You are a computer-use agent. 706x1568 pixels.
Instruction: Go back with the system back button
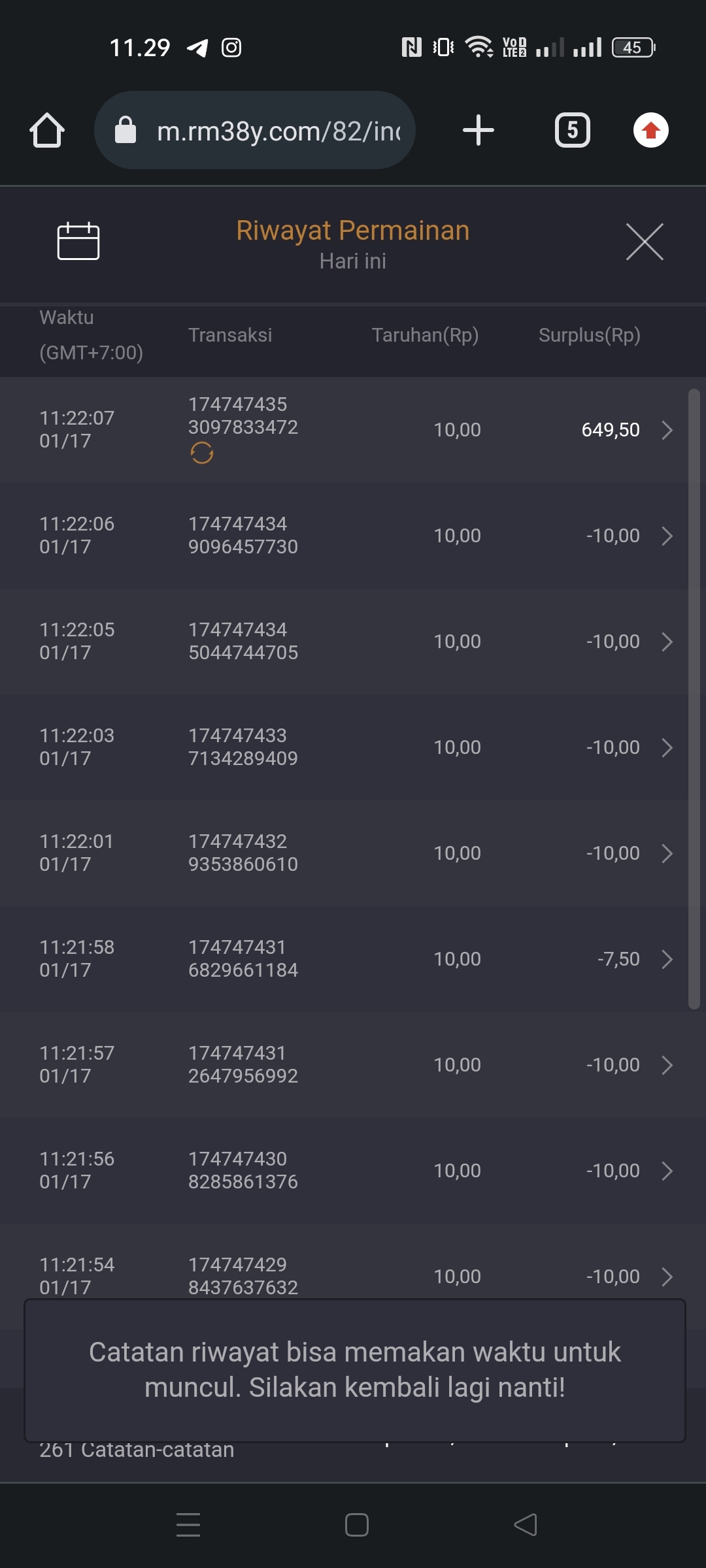(526, 1525)
